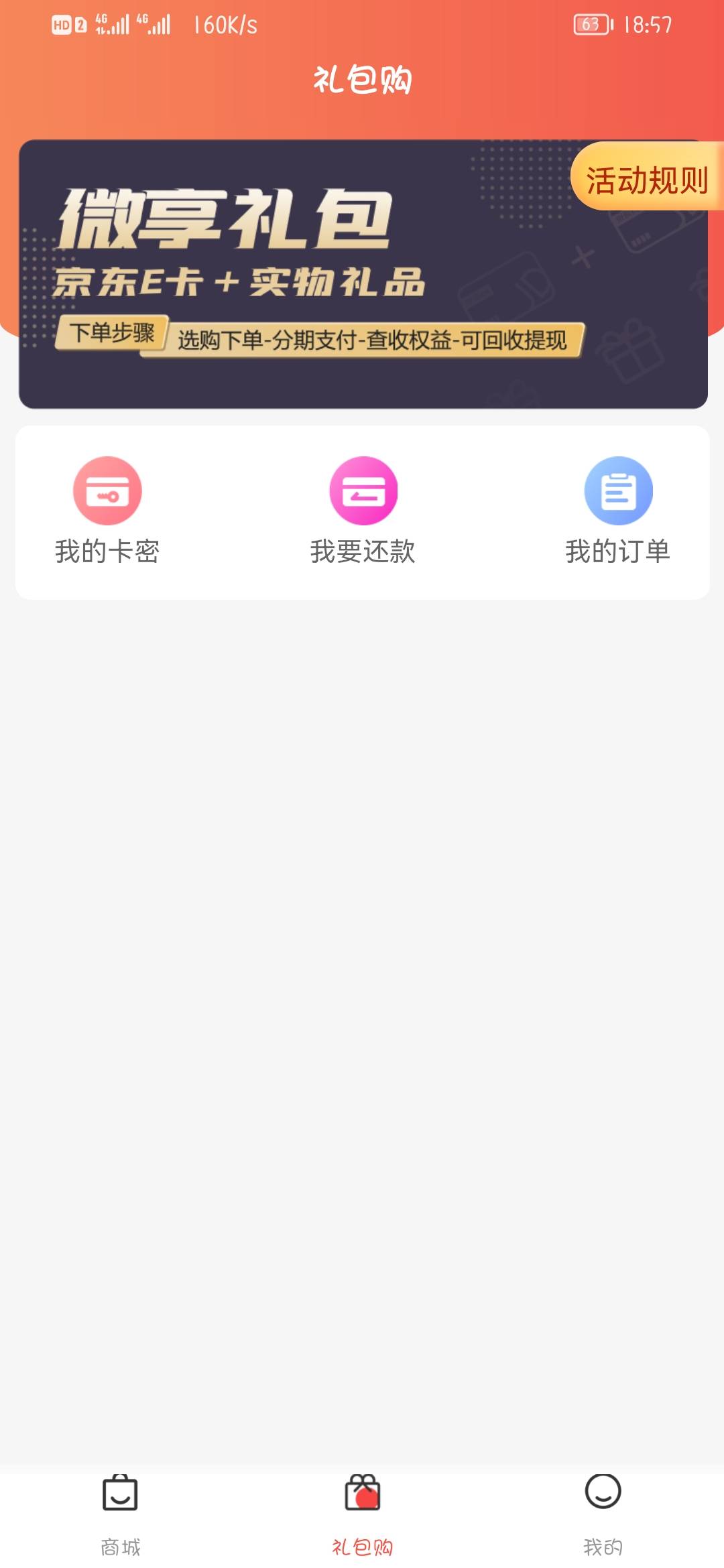Switch to the 礼包购 tab
The height and width of the screenshot is (1568, 724).
coord(362,1516)
